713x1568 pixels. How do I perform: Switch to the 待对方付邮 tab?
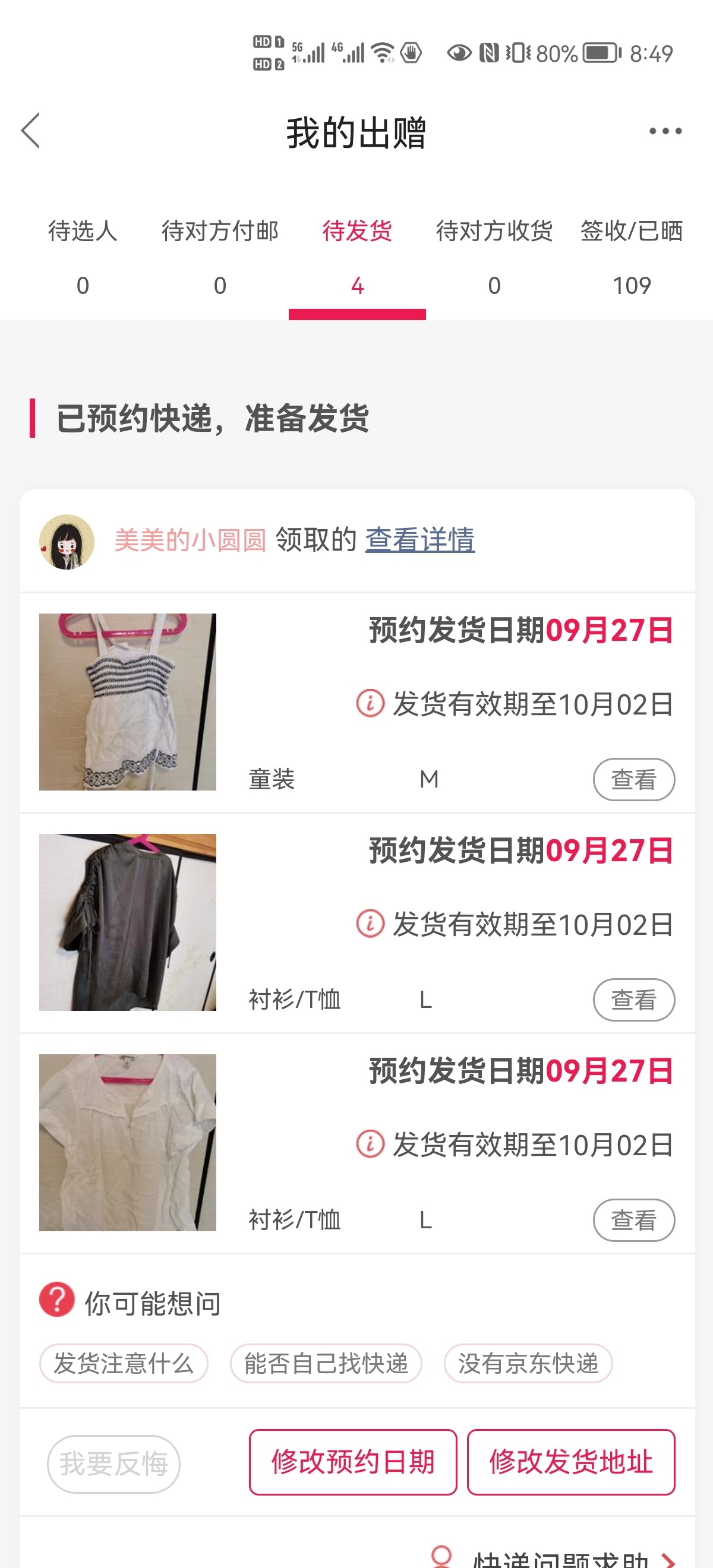[220, 255]
